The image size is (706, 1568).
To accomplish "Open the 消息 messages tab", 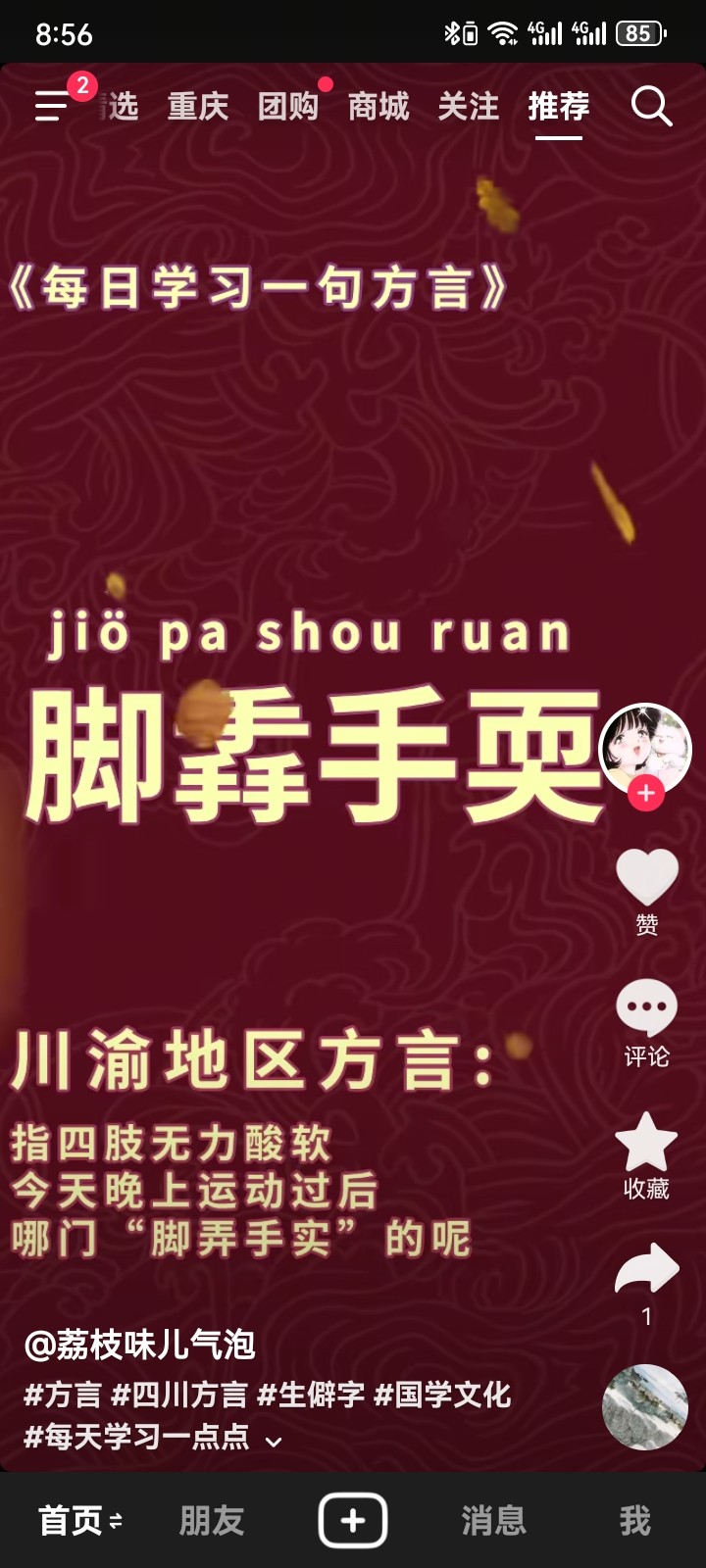I will (x=493, y=1521).
